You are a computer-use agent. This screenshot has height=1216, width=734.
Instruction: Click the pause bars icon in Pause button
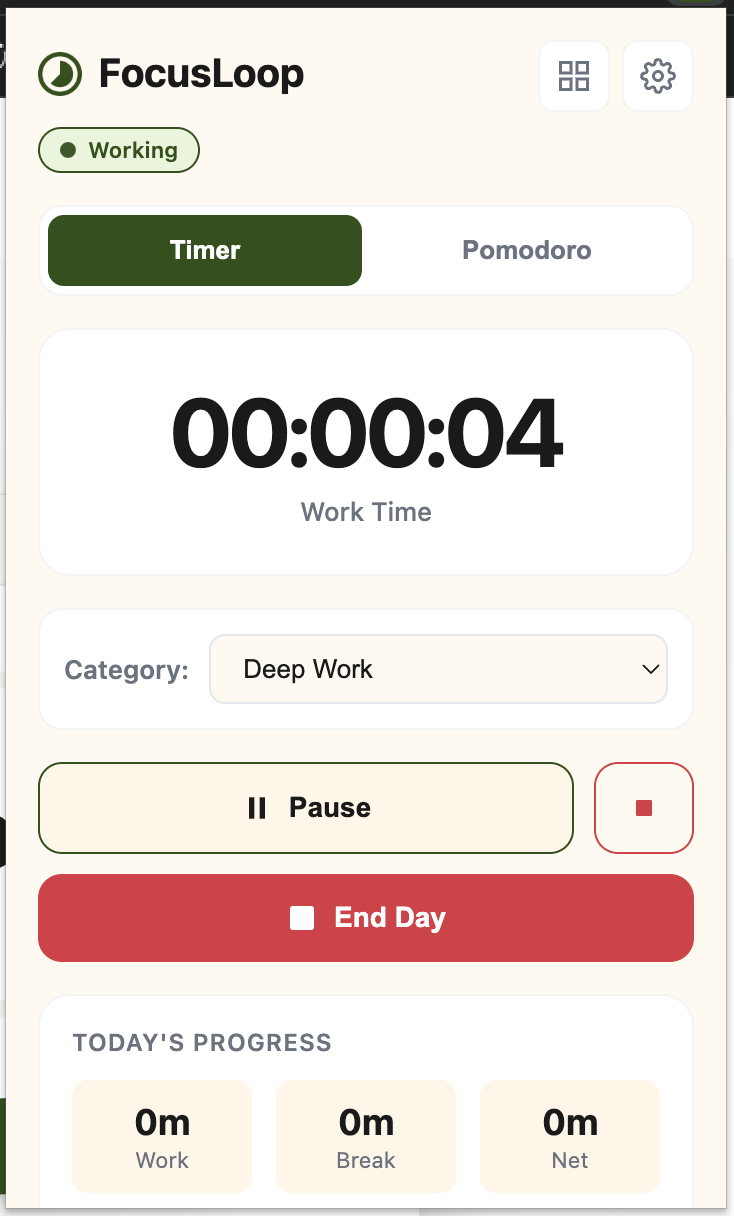tap(256, 807)
